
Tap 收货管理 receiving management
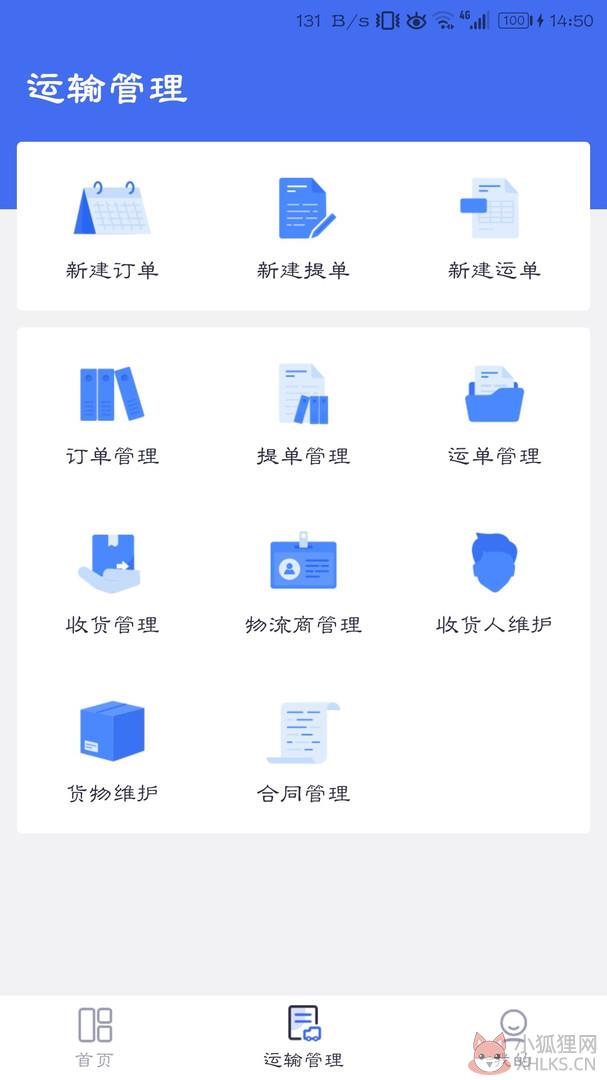click(x=112, y=584)
